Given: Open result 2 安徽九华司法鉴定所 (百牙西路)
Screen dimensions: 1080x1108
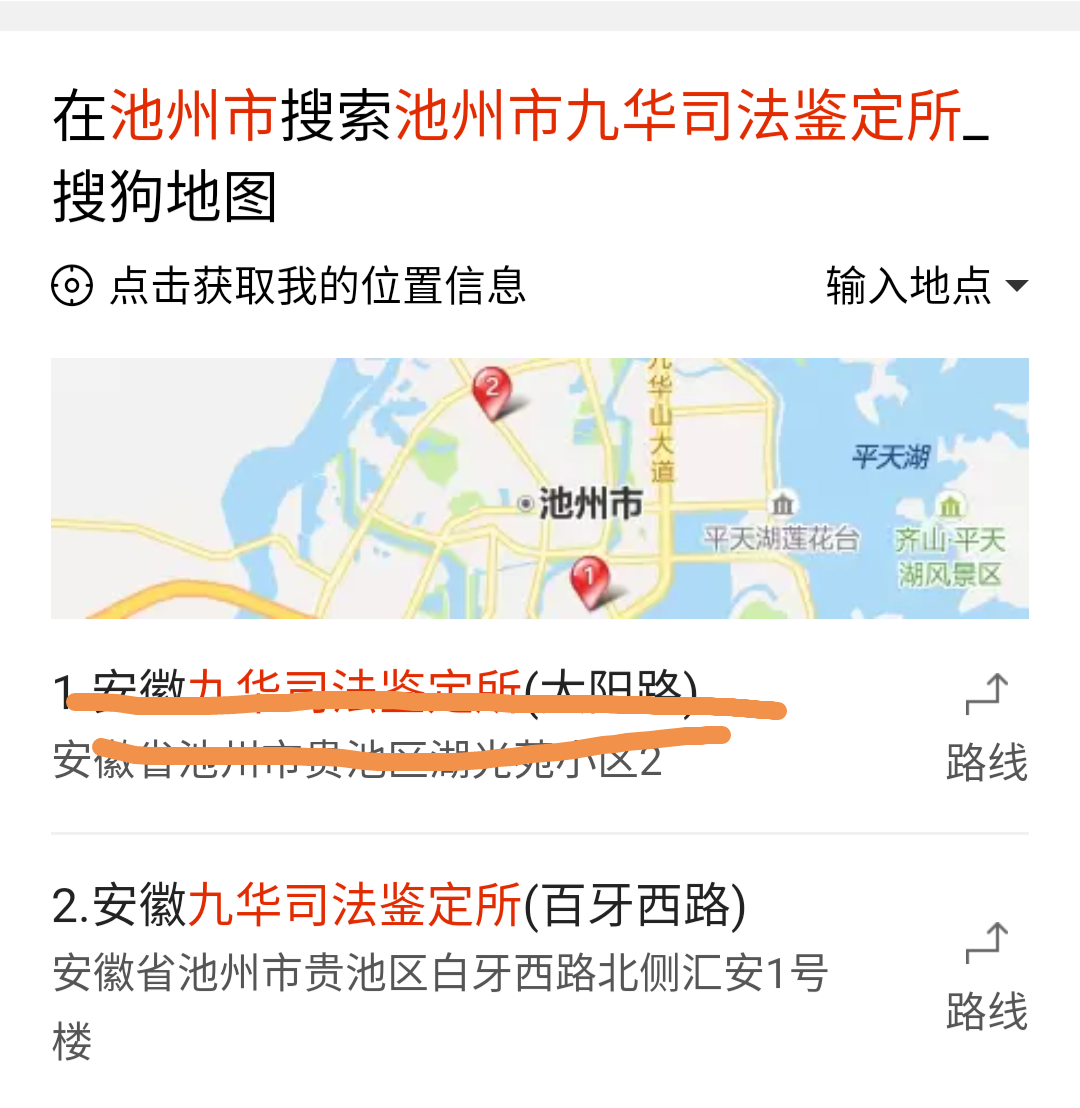Looking at the screenshot, I should 400,906.
